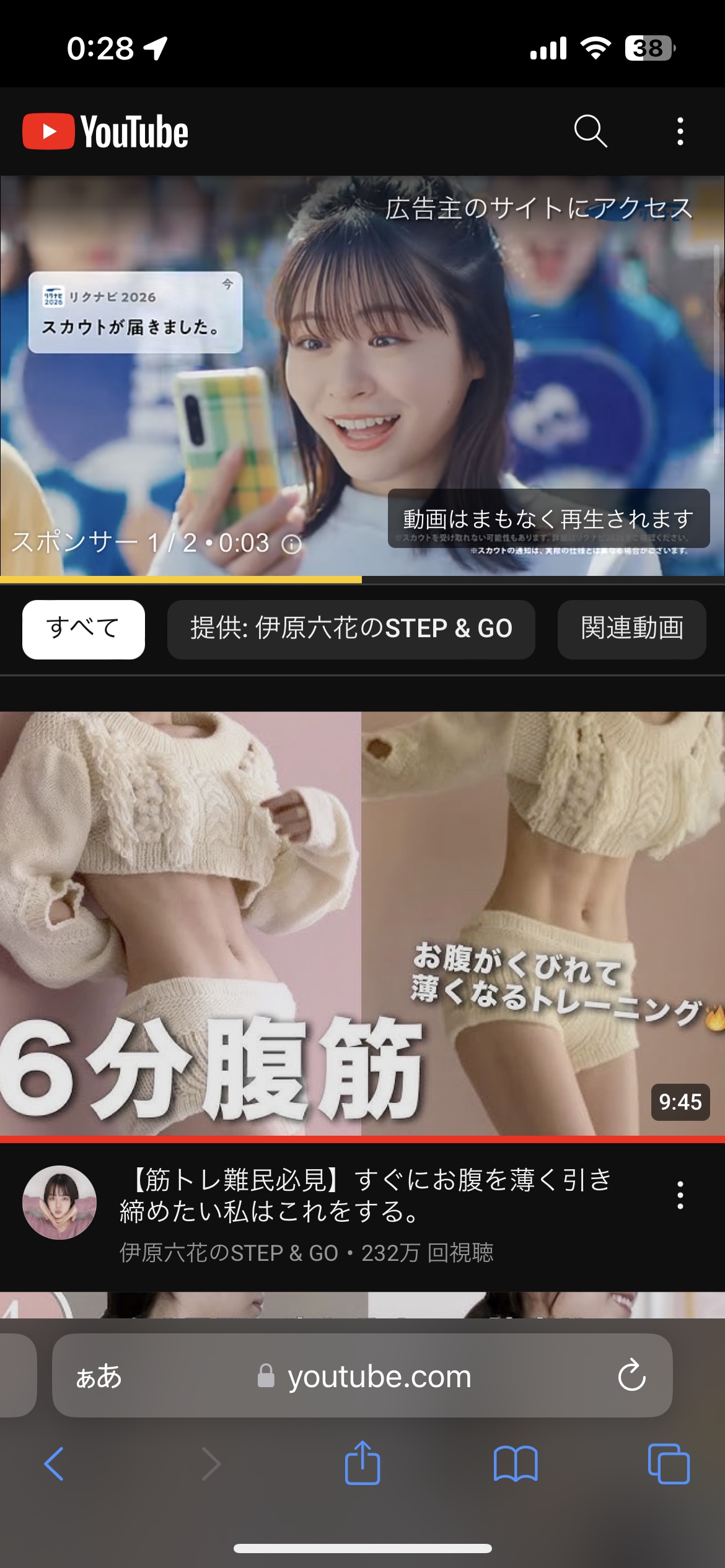Switch to the 関連動画 chip
This screenshot has width=725, height=1568.
click(x=631, y=629)
